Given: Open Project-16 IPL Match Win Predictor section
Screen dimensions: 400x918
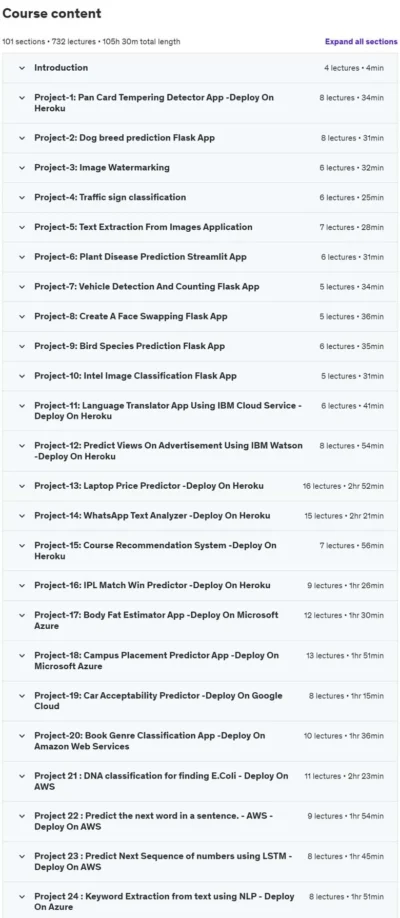Looking at the screenshot, I should (200, 585).
